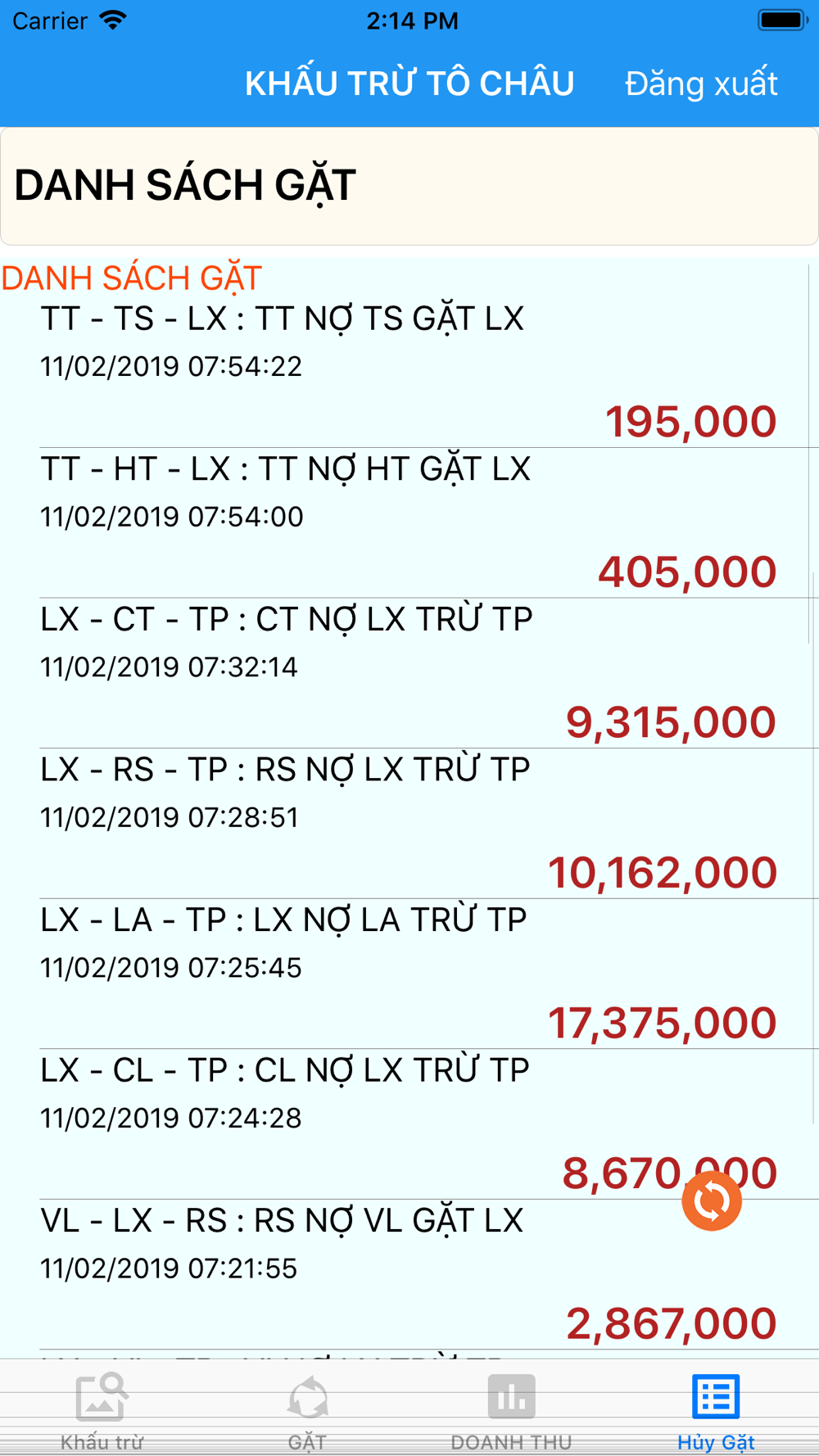Open the LX NỢ LA TRỪ TP entry
Image resolution: width=819 pixels, height=1456 pixels.
coord(409,974)
